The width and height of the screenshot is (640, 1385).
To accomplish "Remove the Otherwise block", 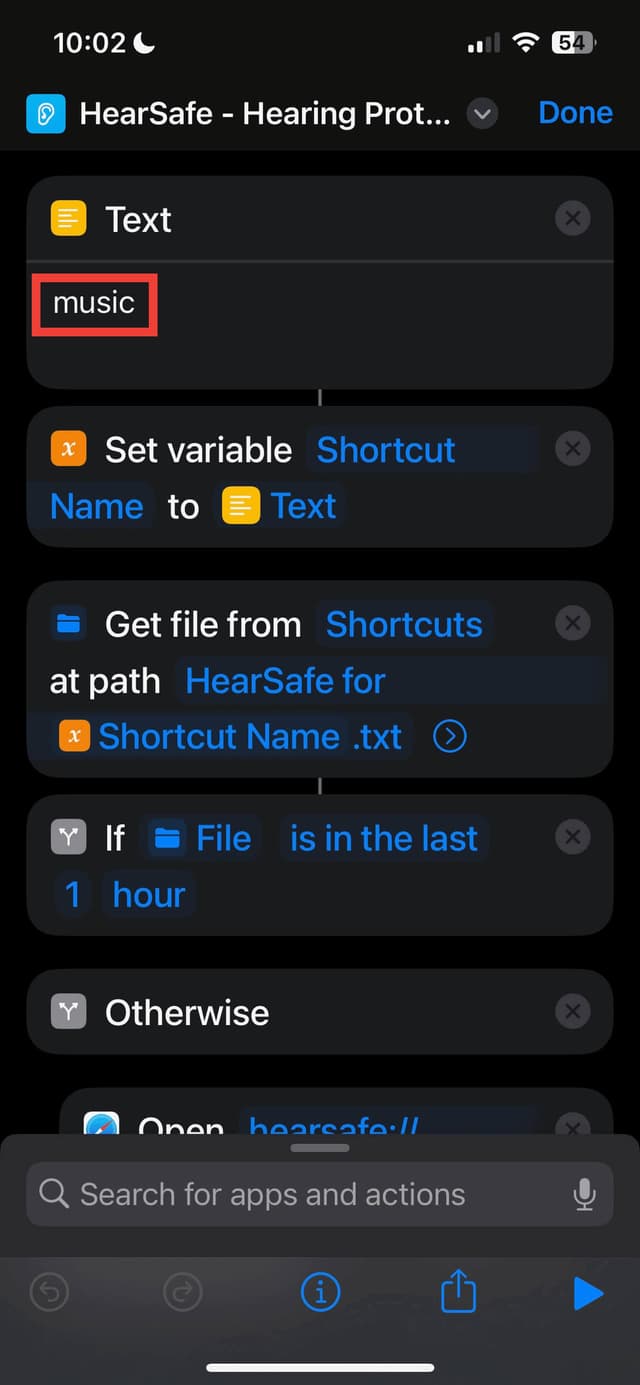I will point(572,1011).
